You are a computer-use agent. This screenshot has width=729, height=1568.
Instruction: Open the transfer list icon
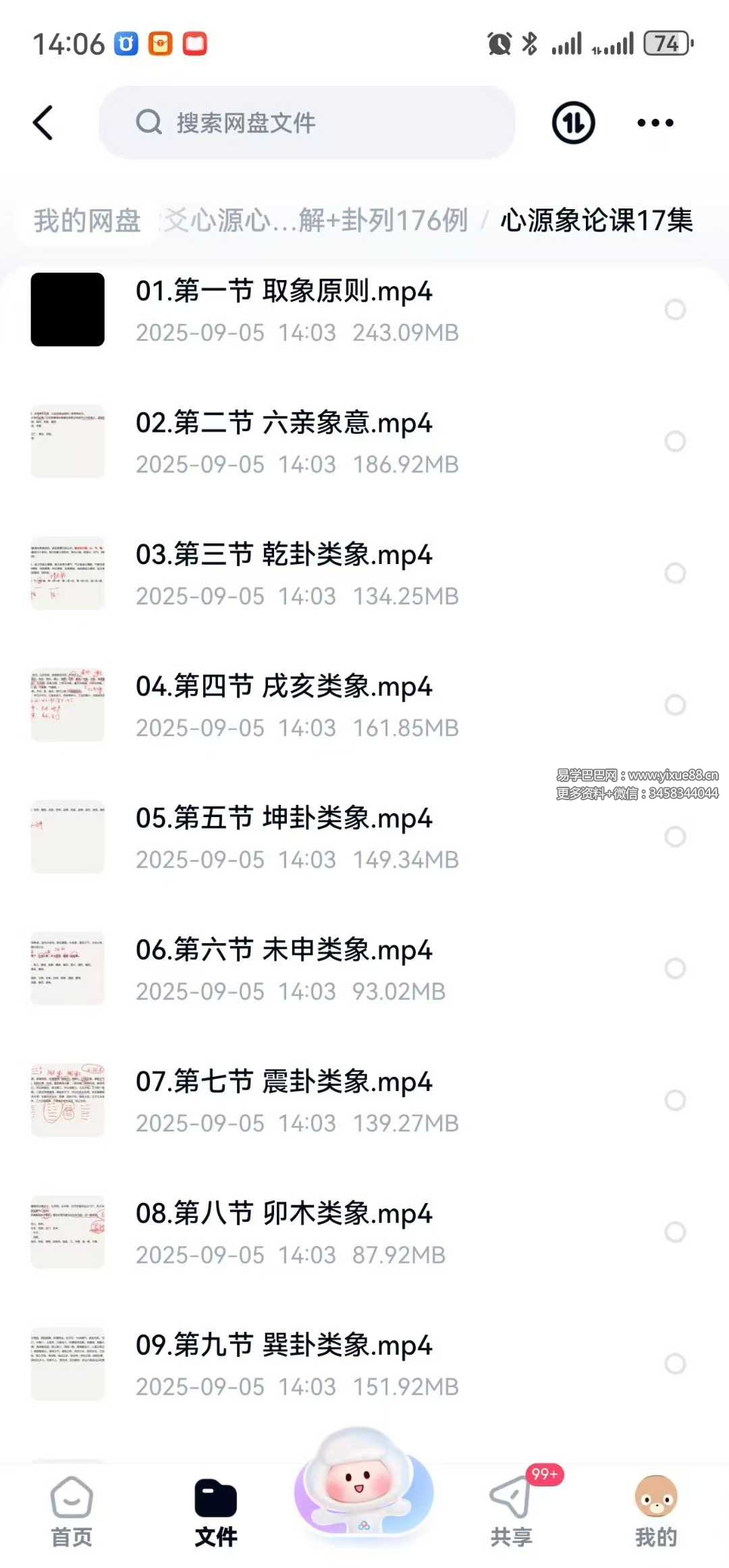pos(573,123)
